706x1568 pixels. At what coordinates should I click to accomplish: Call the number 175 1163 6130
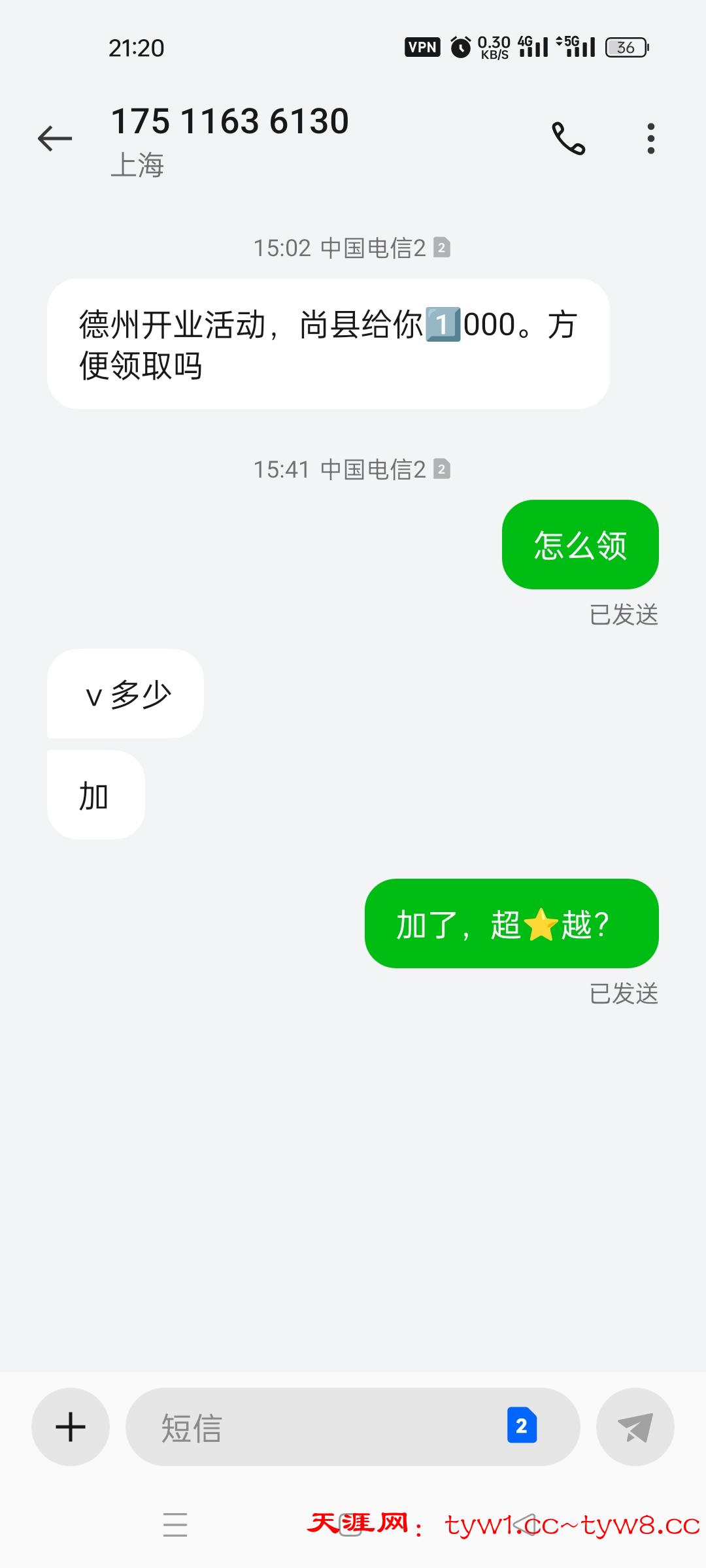(568, 139)
